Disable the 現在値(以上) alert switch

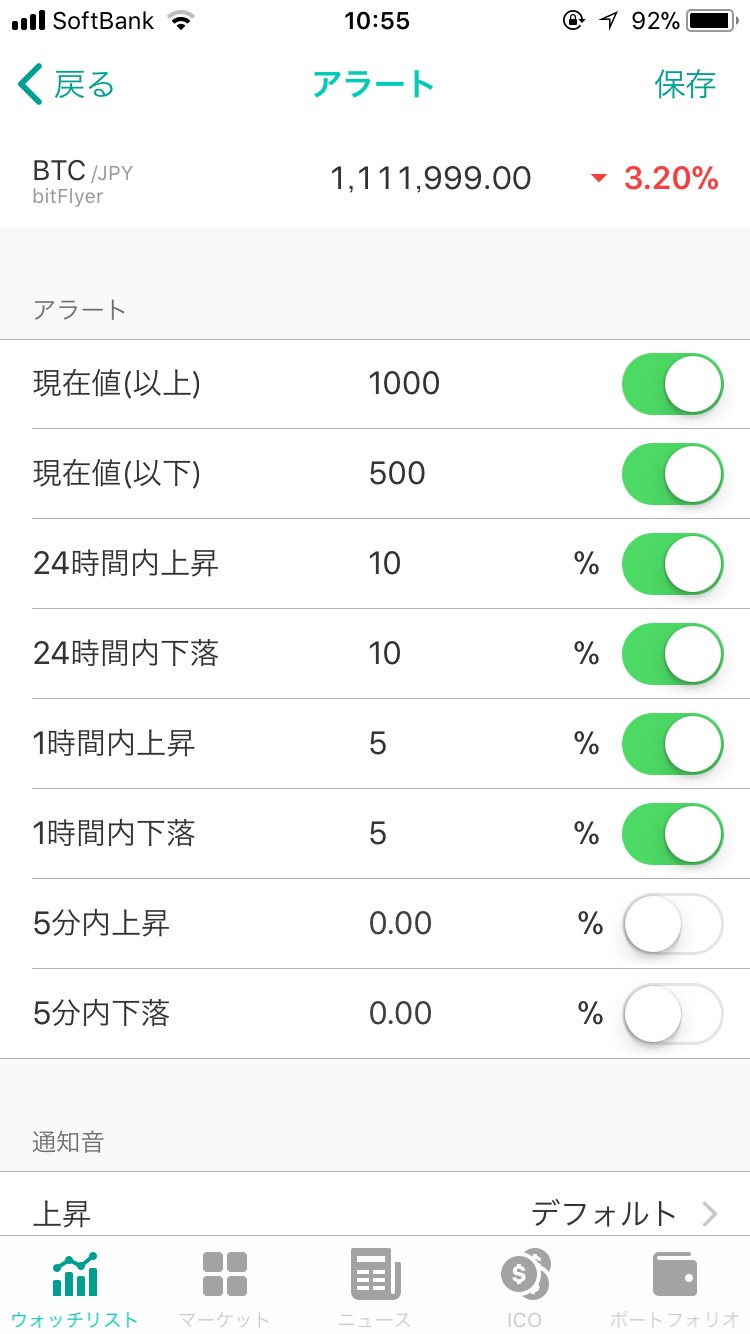pyautogui.click(x=672, y=384)
